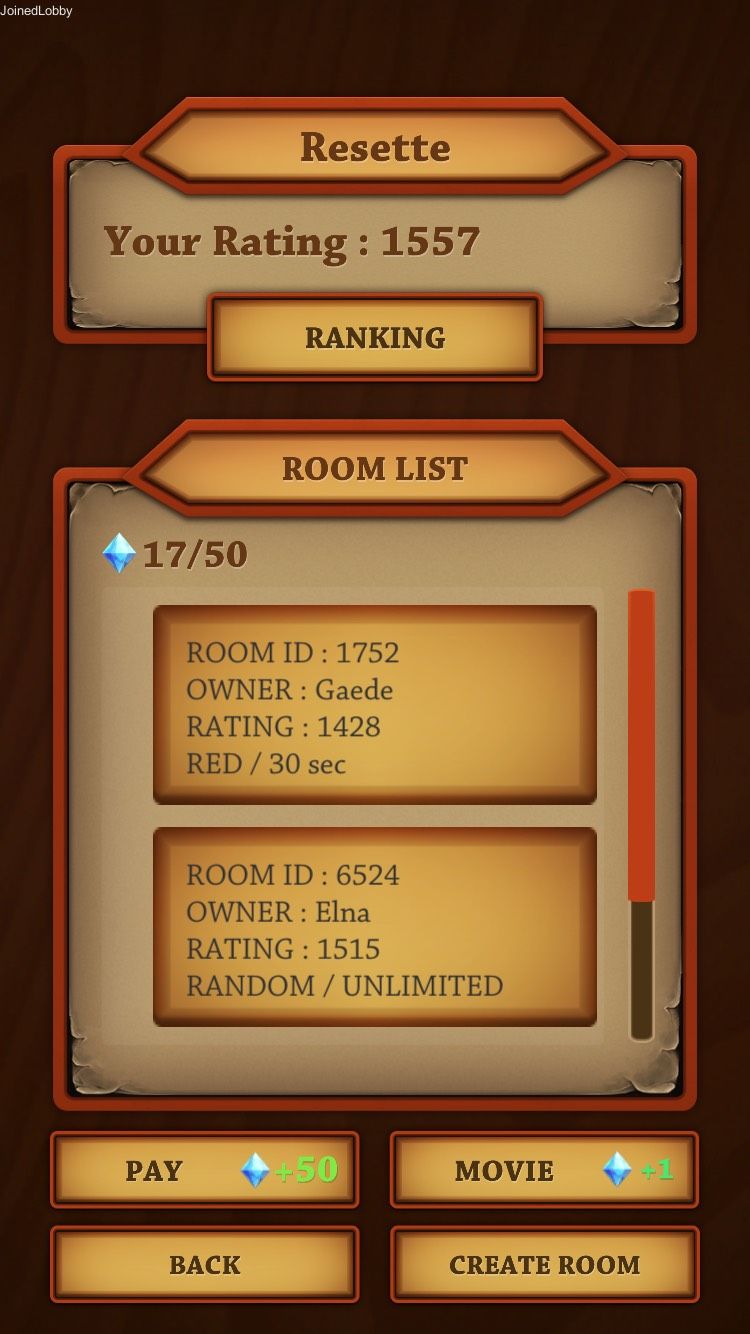This screenshot has width=750, height=1334.
Task: Tap Pay to buy 50 gems
Action: pos(204,1170)
